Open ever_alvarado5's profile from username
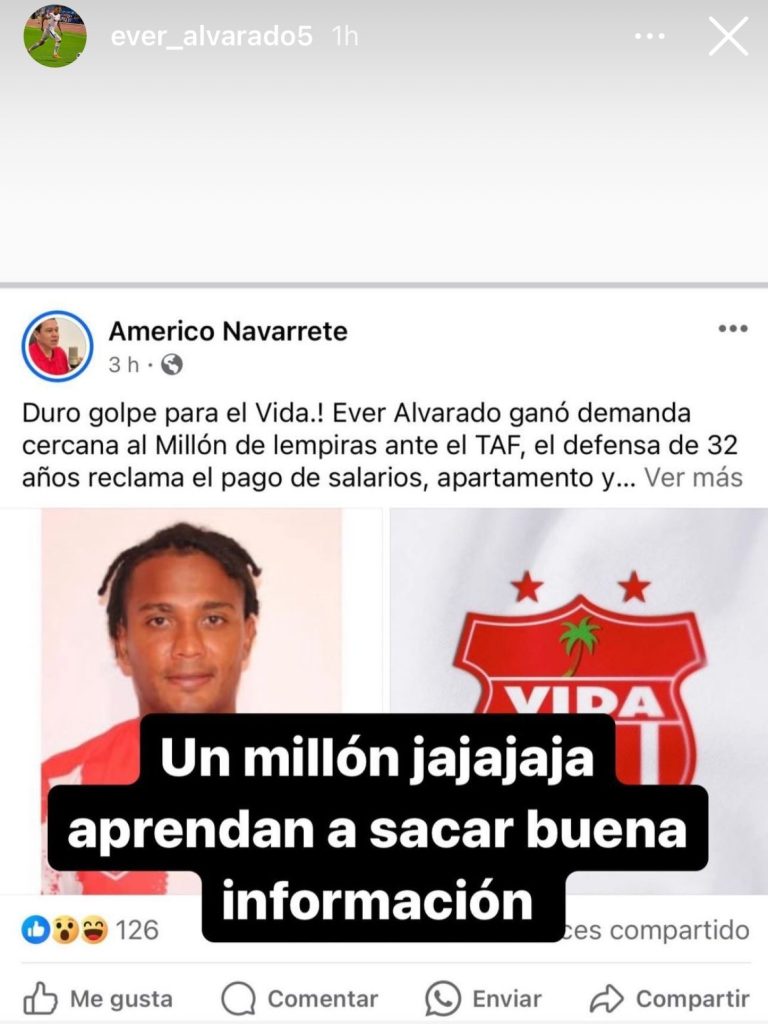Screen dimensions: 768x1024 211,37
